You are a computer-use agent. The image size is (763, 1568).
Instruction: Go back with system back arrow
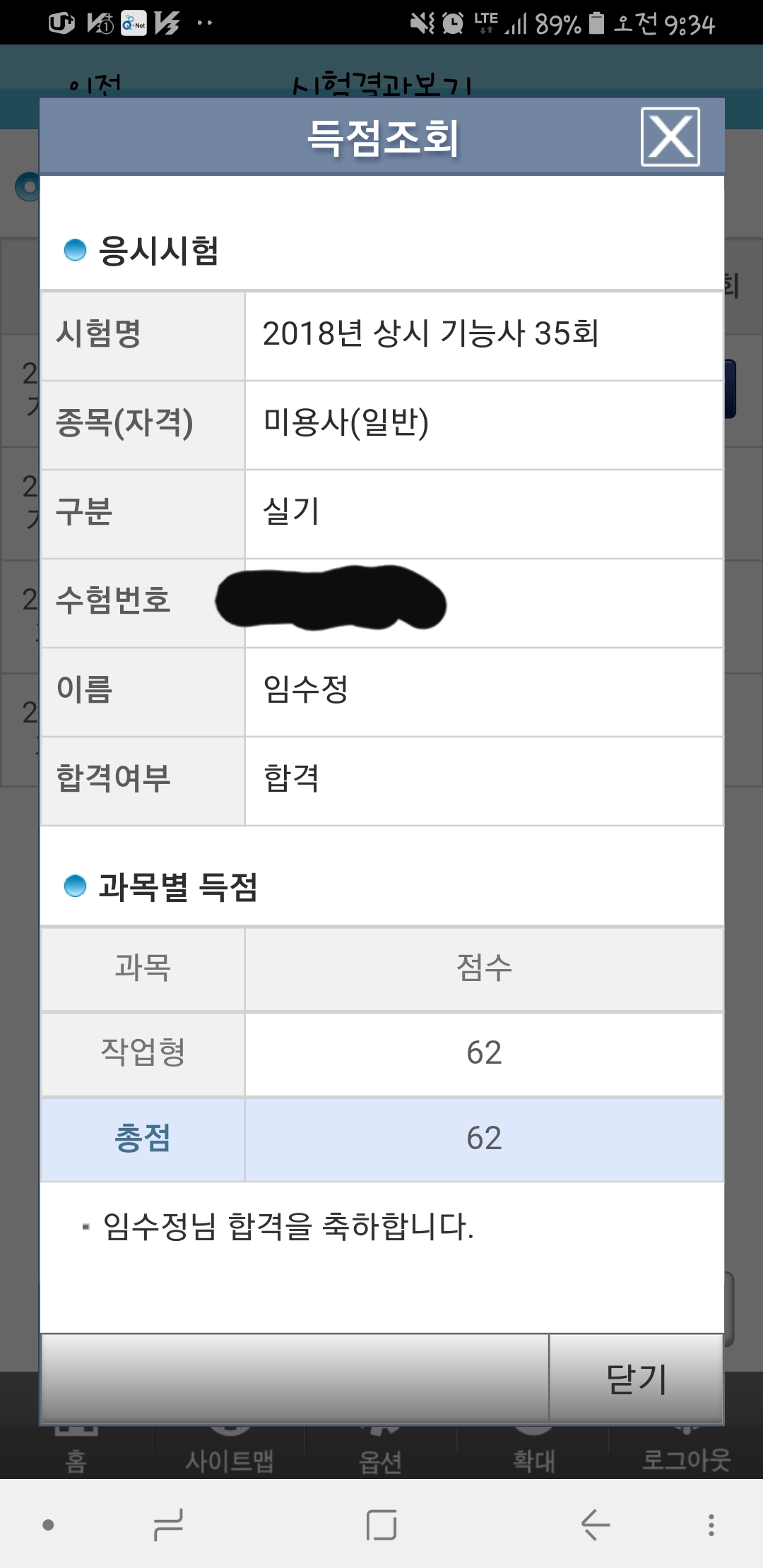pos(595,1524)
